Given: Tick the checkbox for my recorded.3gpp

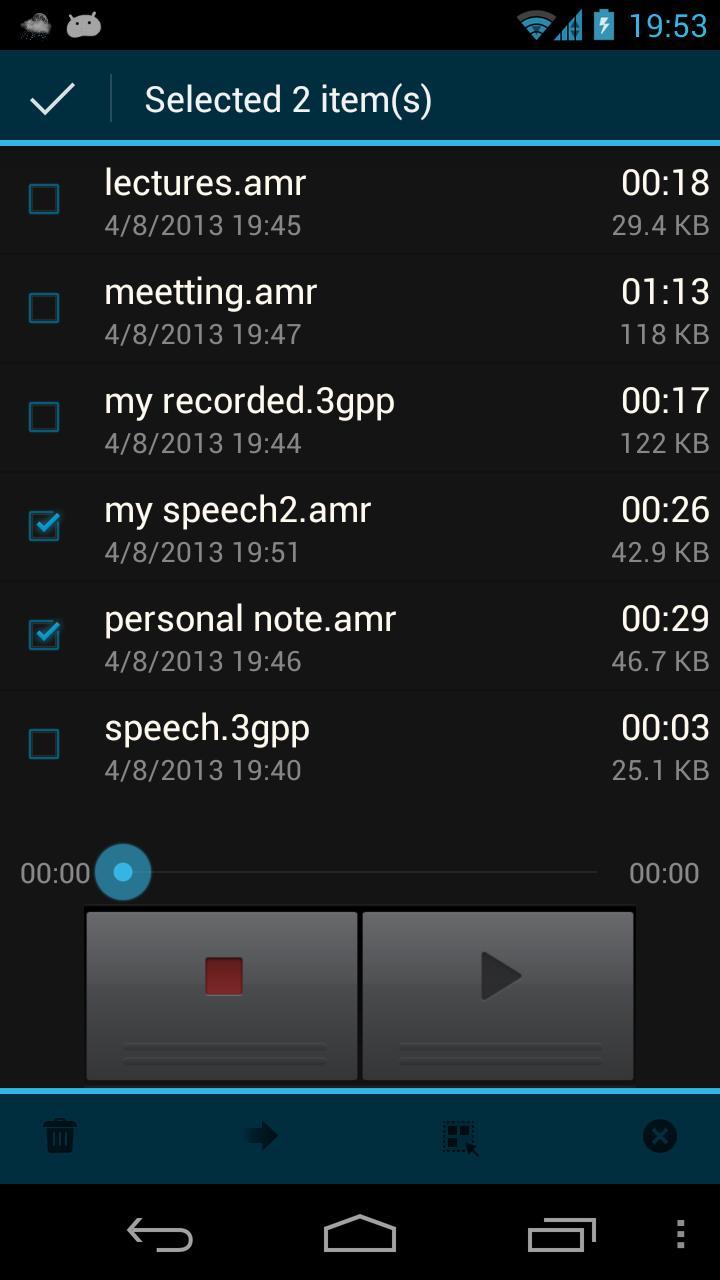Looking at the screenshot, I should coord(44,417).
